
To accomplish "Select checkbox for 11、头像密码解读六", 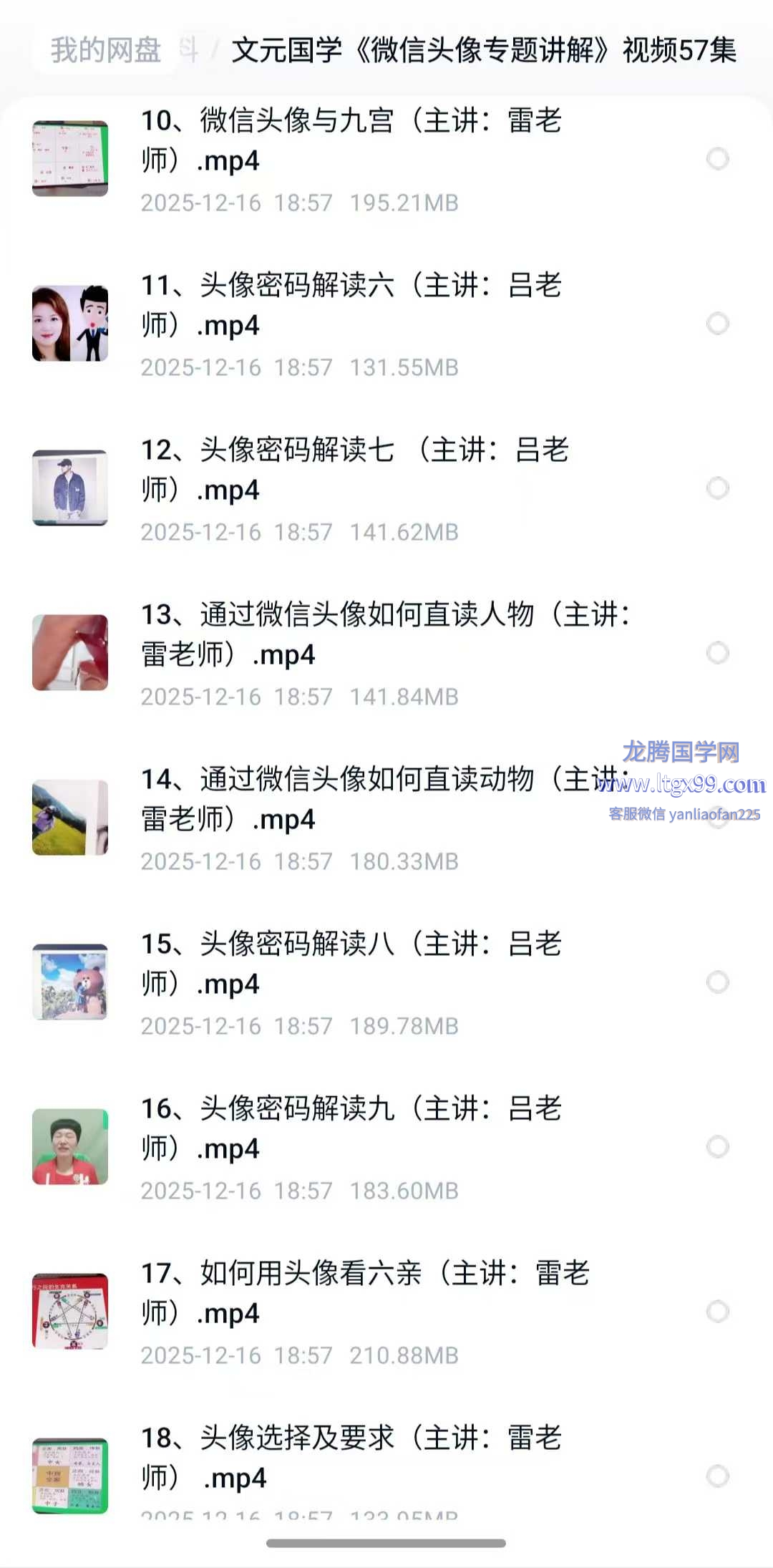I will point(717,324).
